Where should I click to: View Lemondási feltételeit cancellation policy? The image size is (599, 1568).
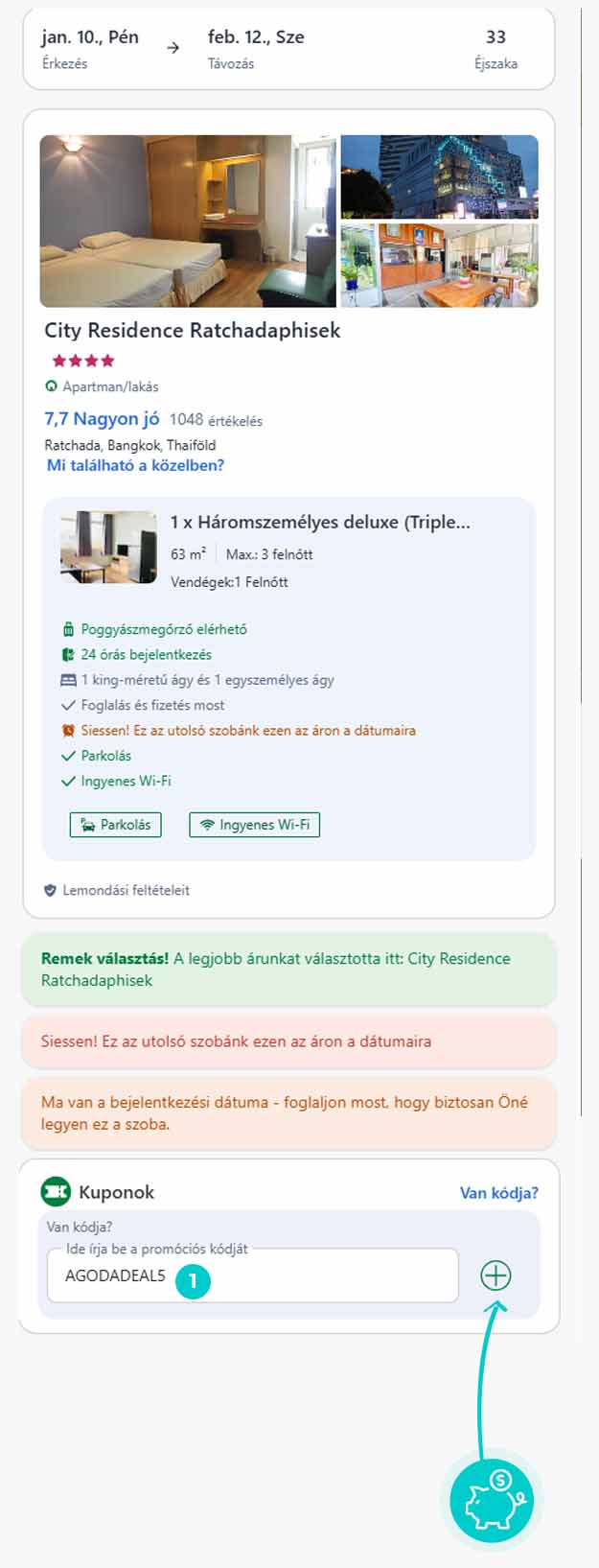click(125, 890)
